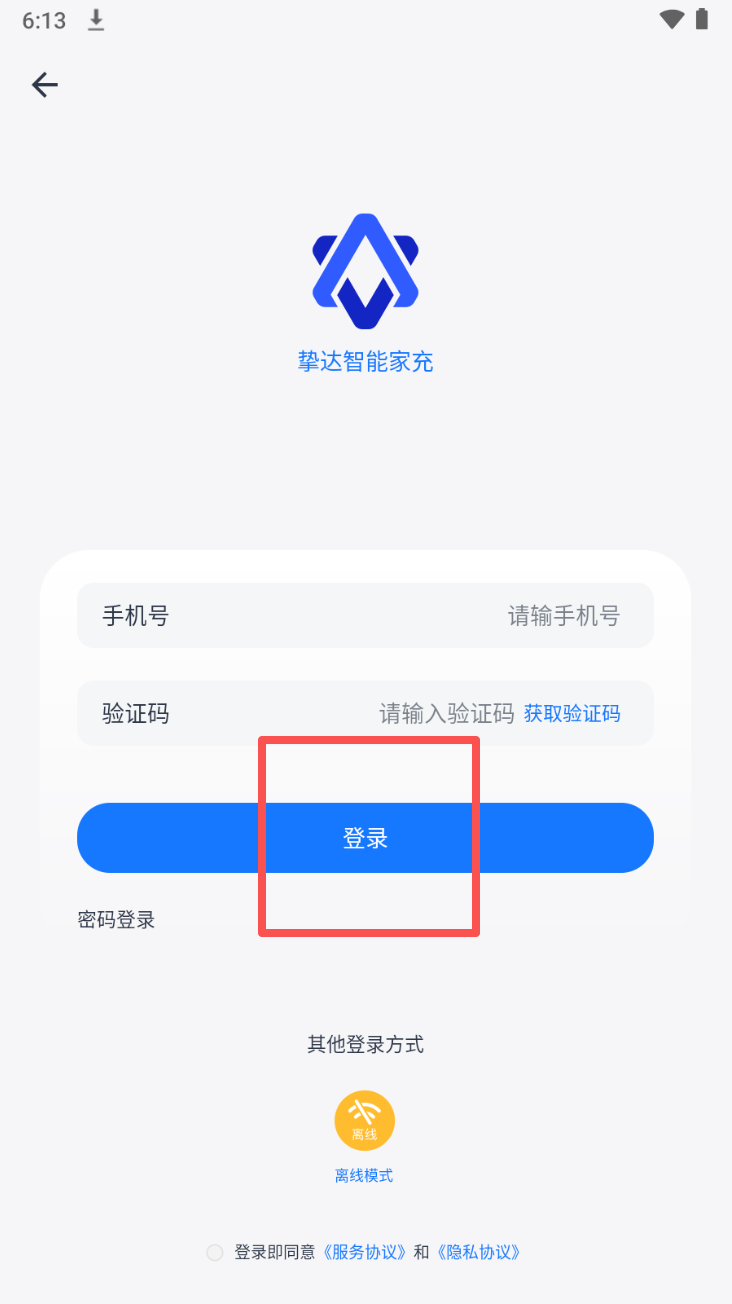Tap the blue 登录 button

(365, 838)
